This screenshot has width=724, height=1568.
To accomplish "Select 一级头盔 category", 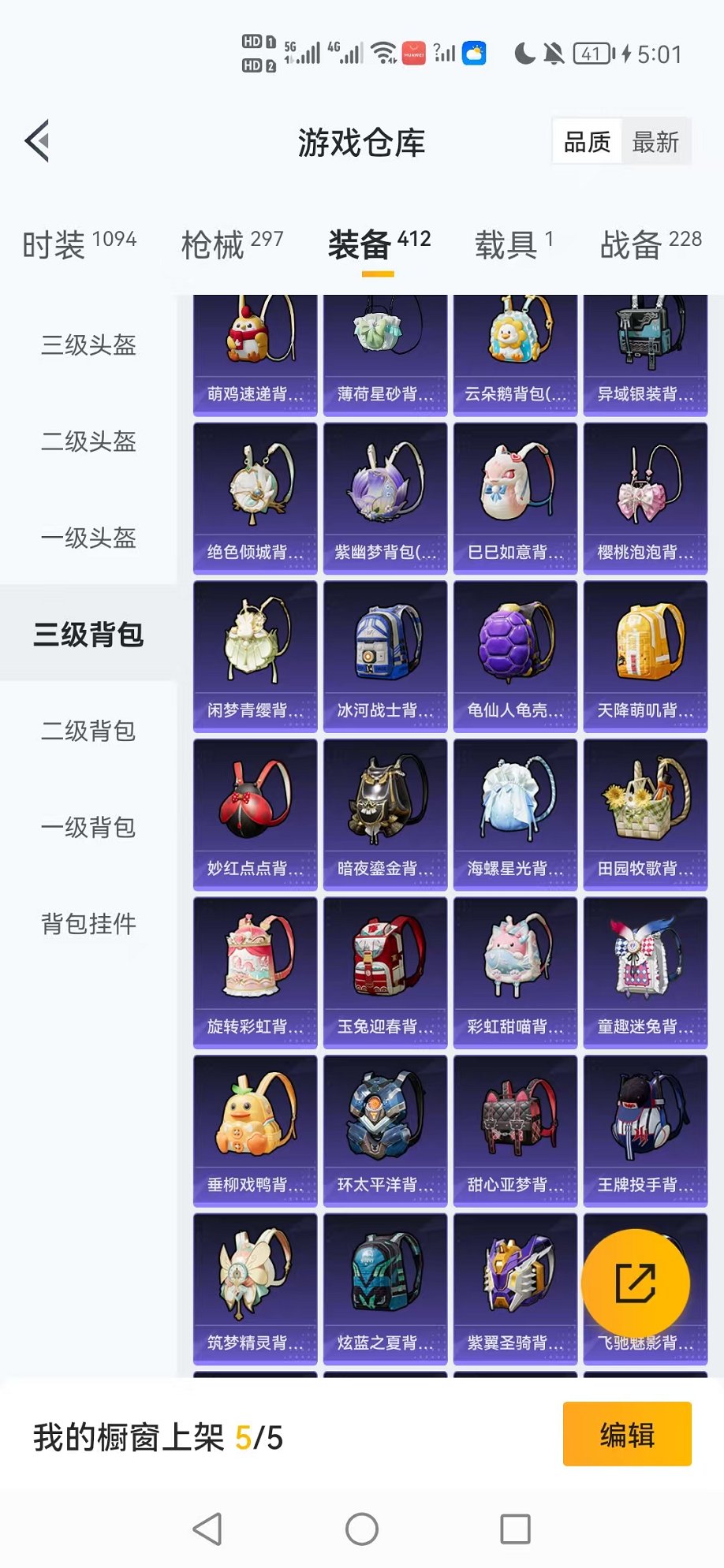I will (88, 538).
